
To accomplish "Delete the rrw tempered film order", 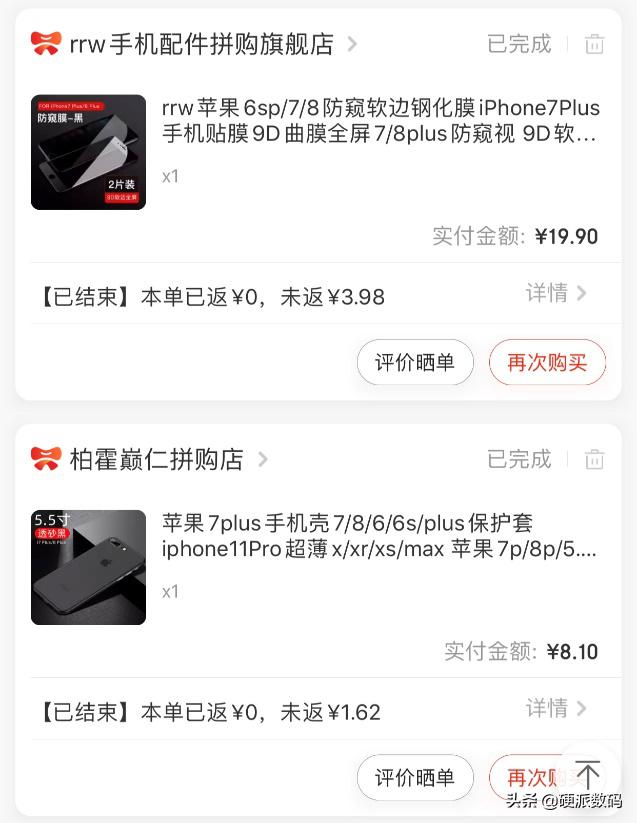I will [594, 44].
